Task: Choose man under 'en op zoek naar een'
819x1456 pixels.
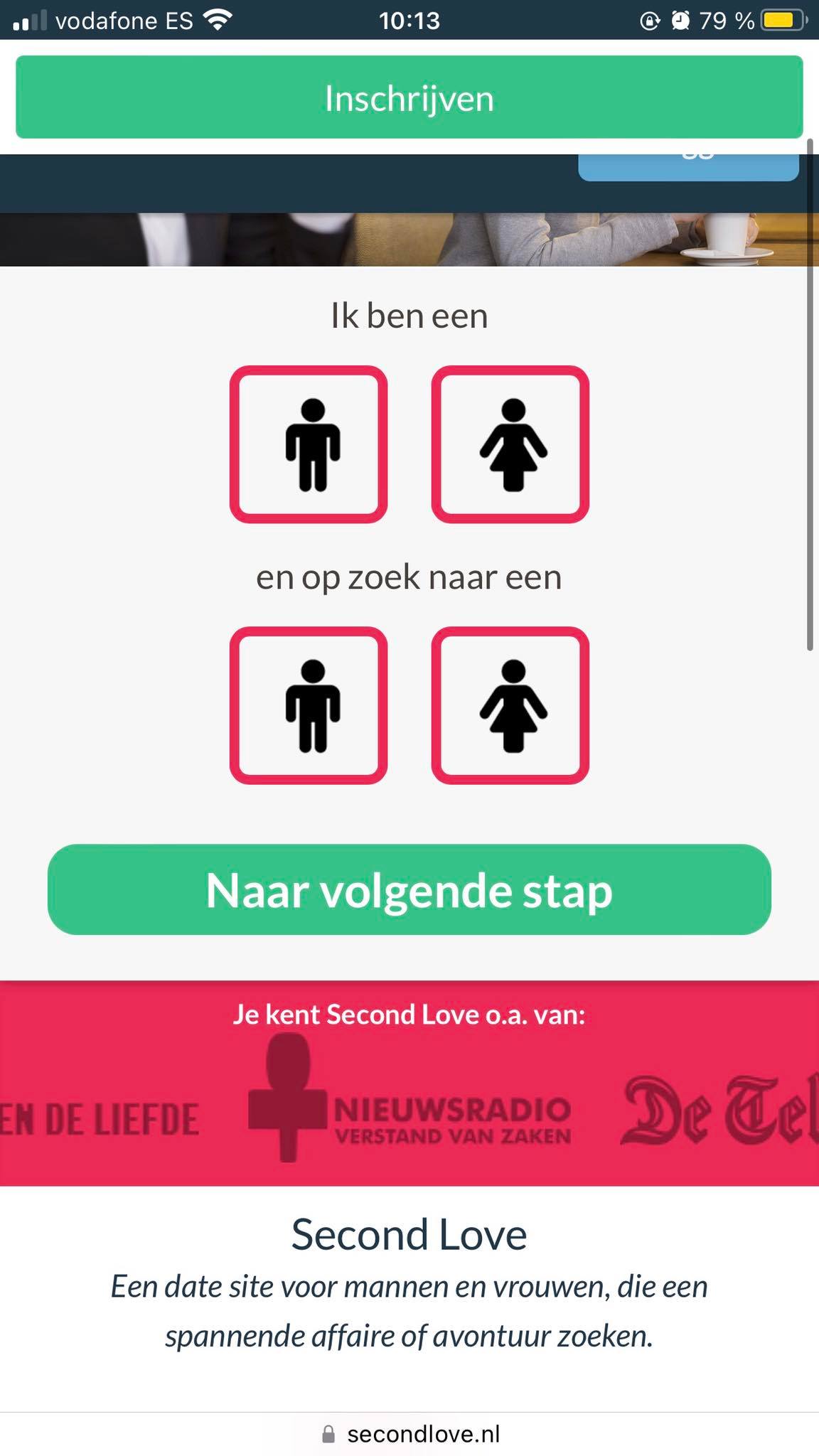Action: [x=309, y=705]
